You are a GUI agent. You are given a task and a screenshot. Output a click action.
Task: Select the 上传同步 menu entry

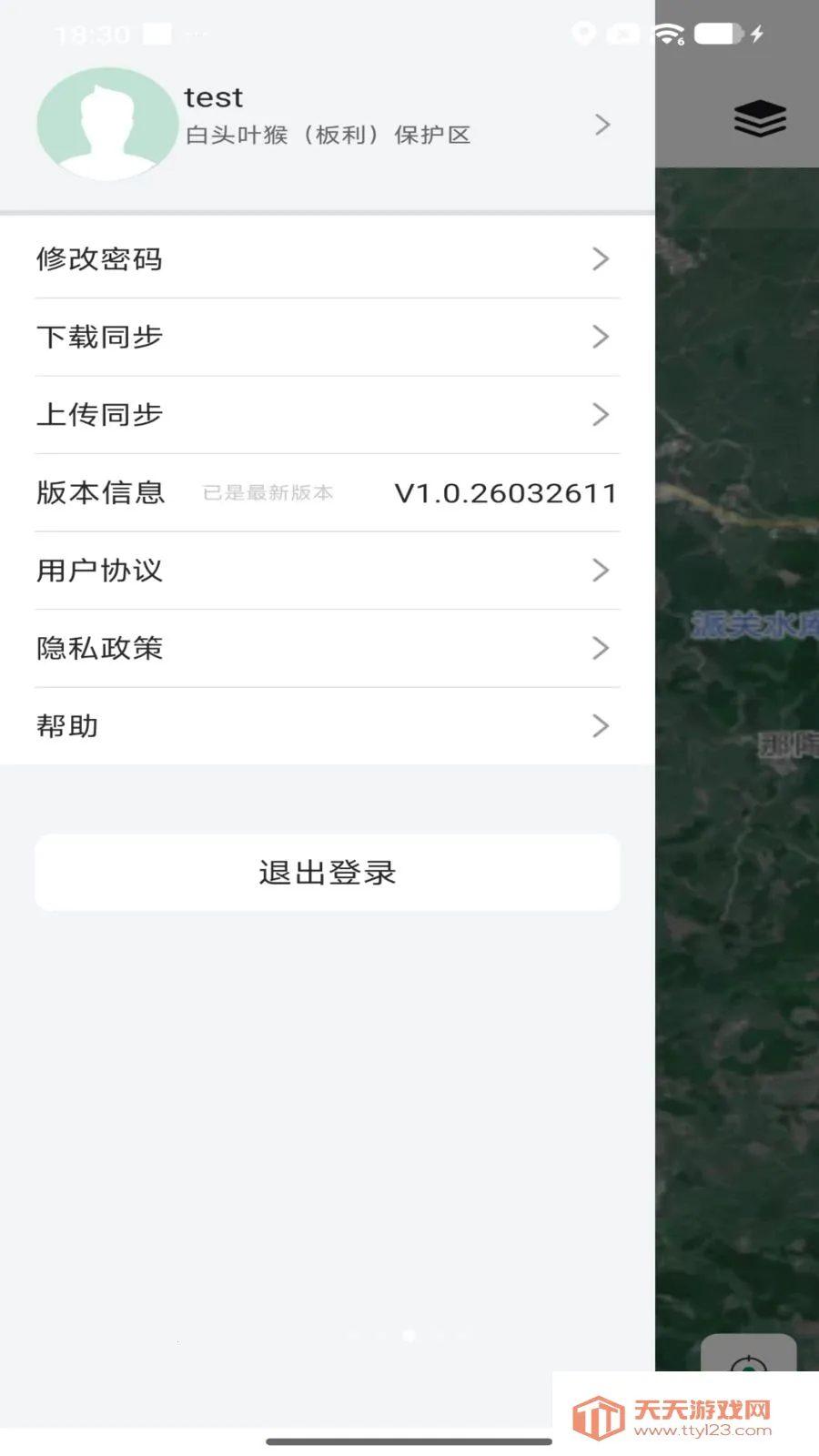click(100, 414)
